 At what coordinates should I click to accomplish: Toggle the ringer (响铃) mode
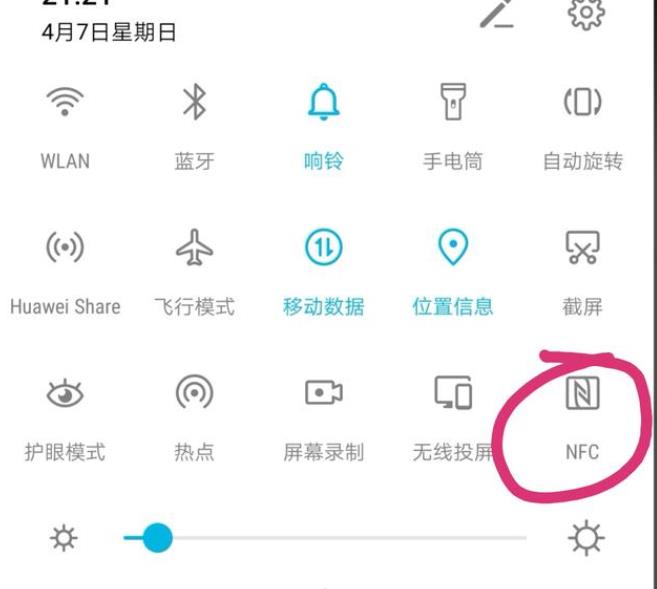[323, 103]
